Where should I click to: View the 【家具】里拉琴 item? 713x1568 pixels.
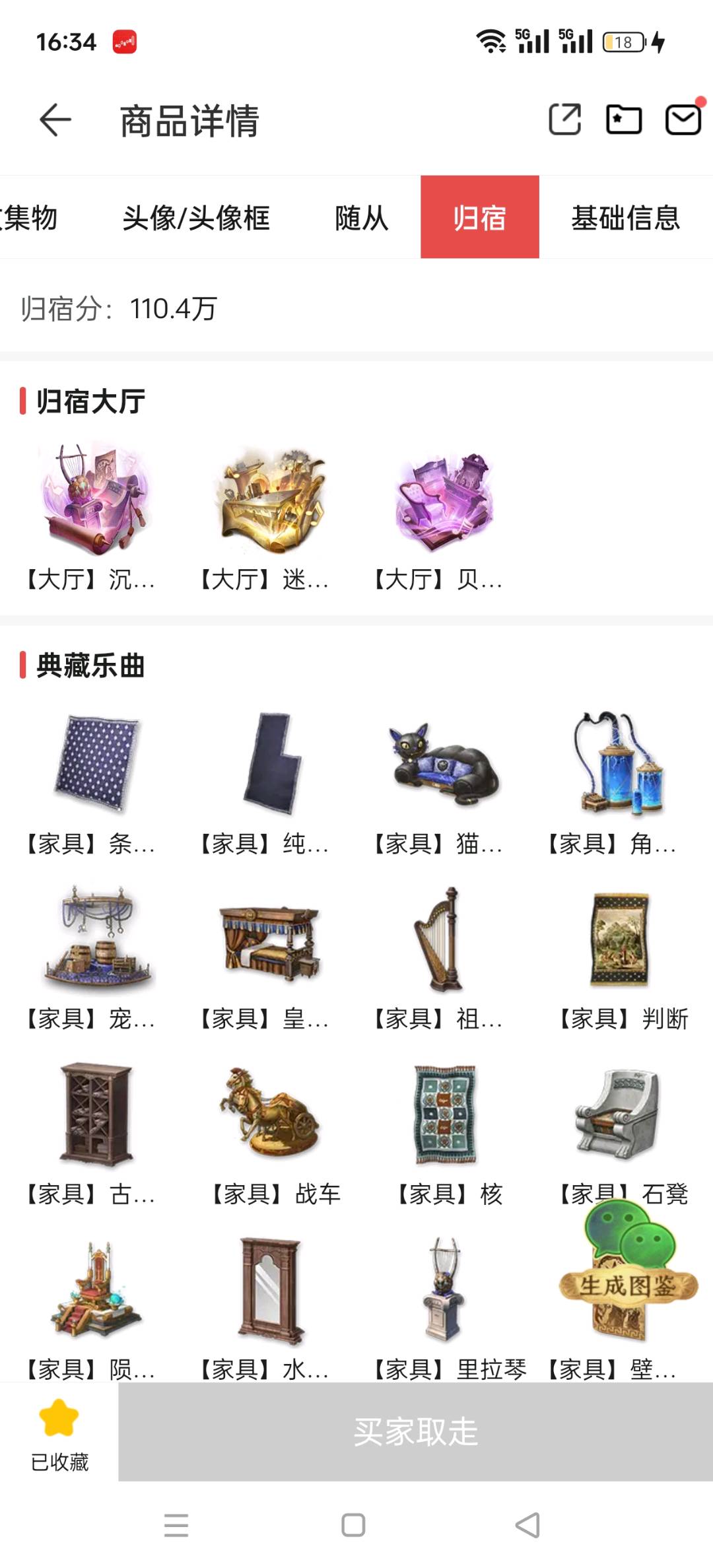447,1307
